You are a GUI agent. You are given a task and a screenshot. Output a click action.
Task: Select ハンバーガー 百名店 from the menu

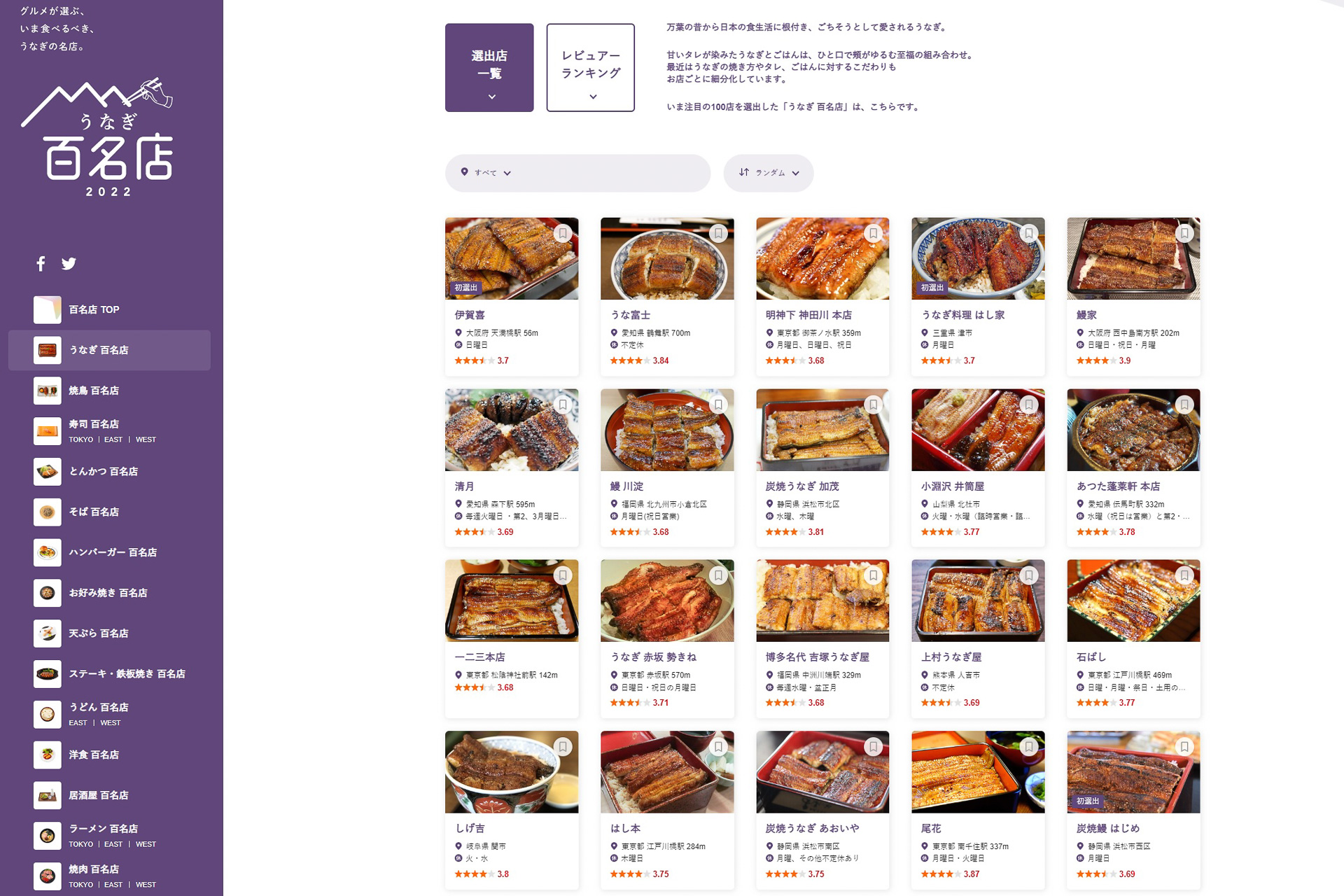click(x=112, y=552)
